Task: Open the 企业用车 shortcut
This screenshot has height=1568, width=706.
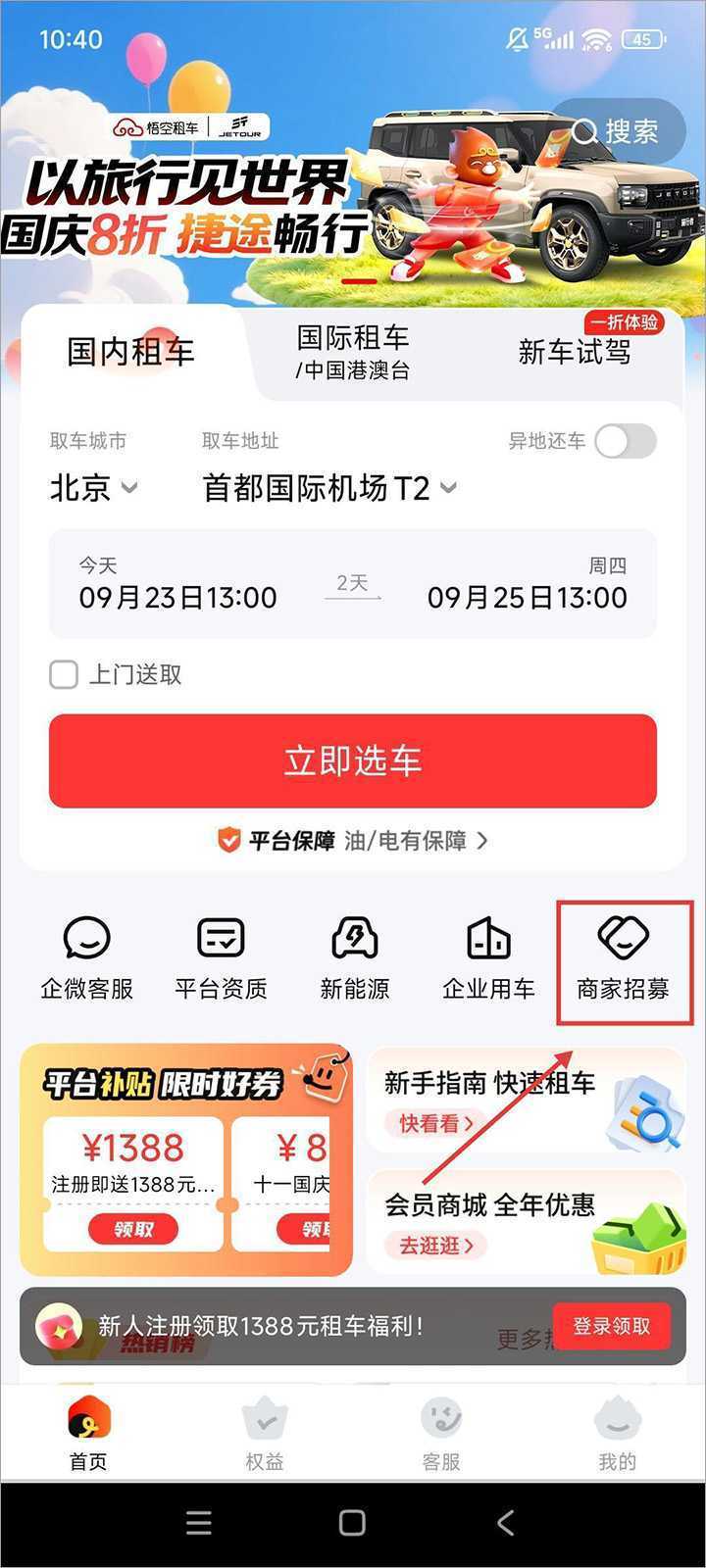Action: click(488, 958)
